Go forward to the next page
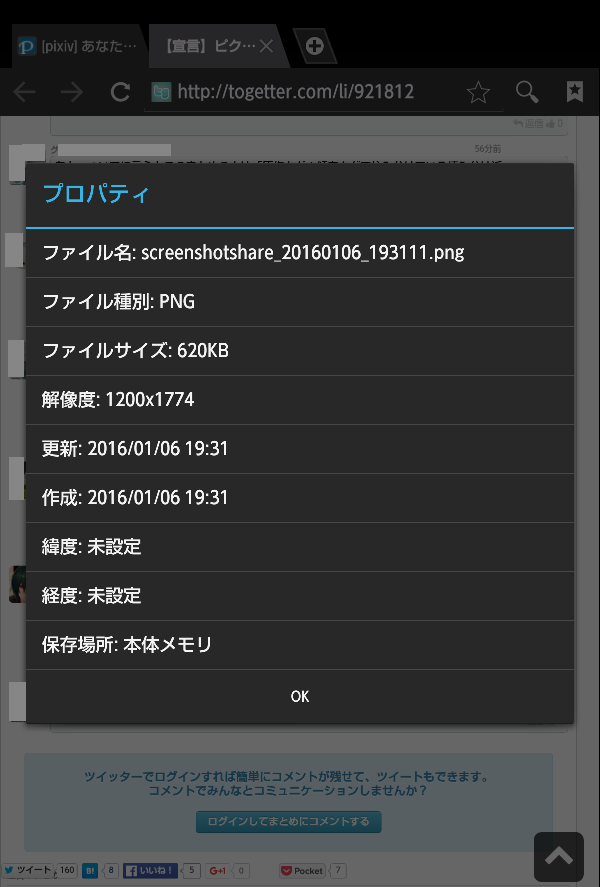 pyautogui.click(x=72, y=93)
